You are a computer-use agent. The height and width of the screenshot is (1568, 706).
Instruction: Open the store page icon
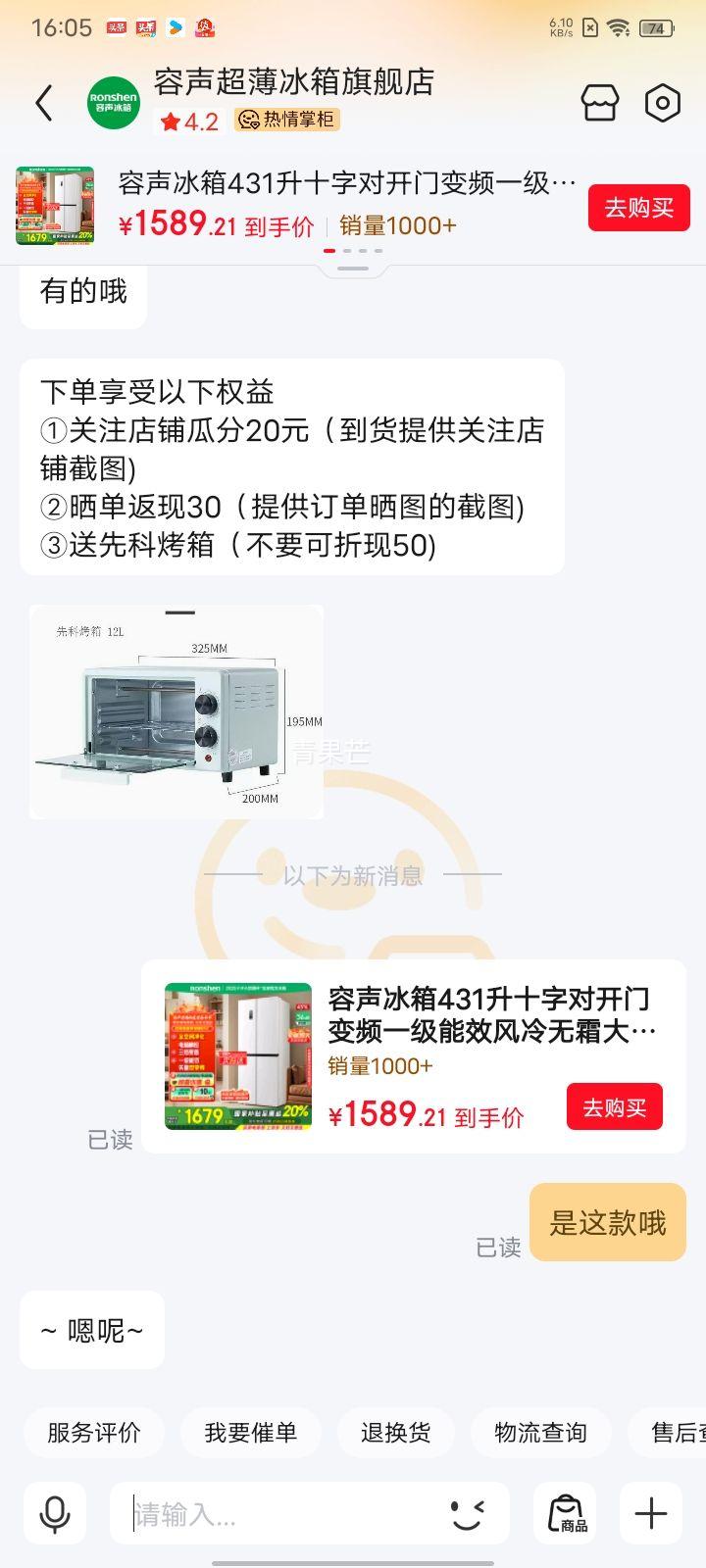600,102
